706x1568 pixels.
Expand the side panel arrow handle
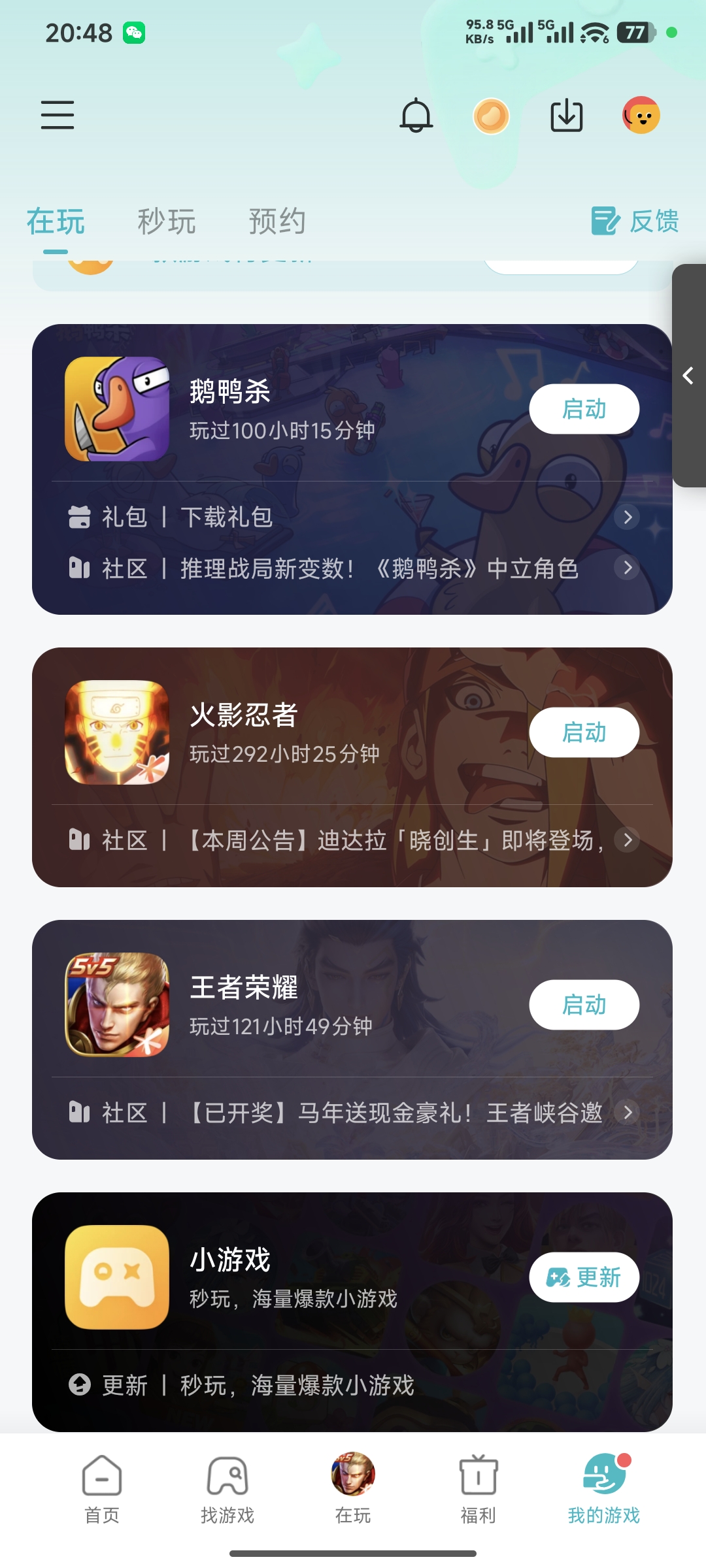point(688,376)
